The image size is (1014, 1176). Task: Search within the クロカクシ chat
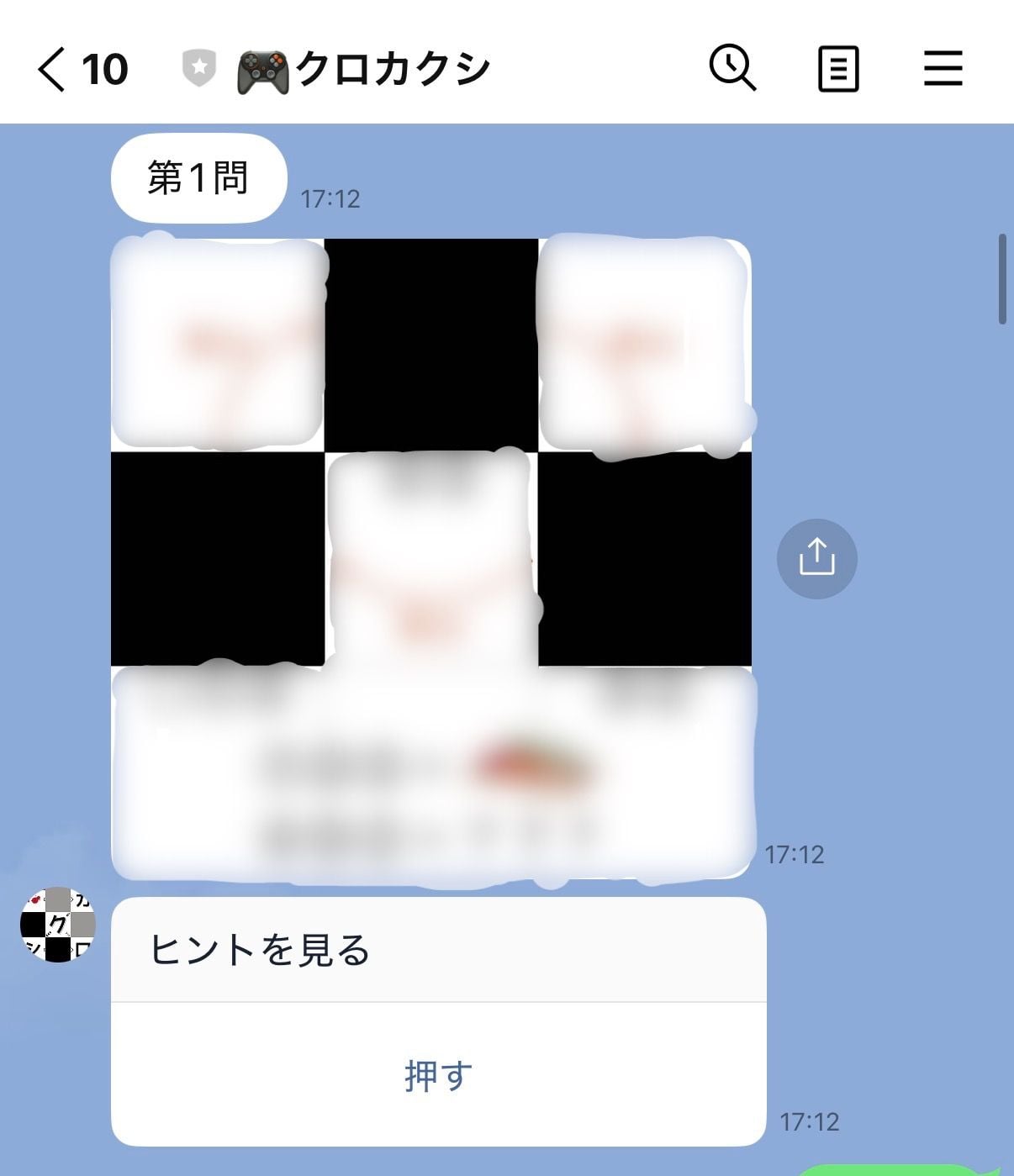coord(732,68)
